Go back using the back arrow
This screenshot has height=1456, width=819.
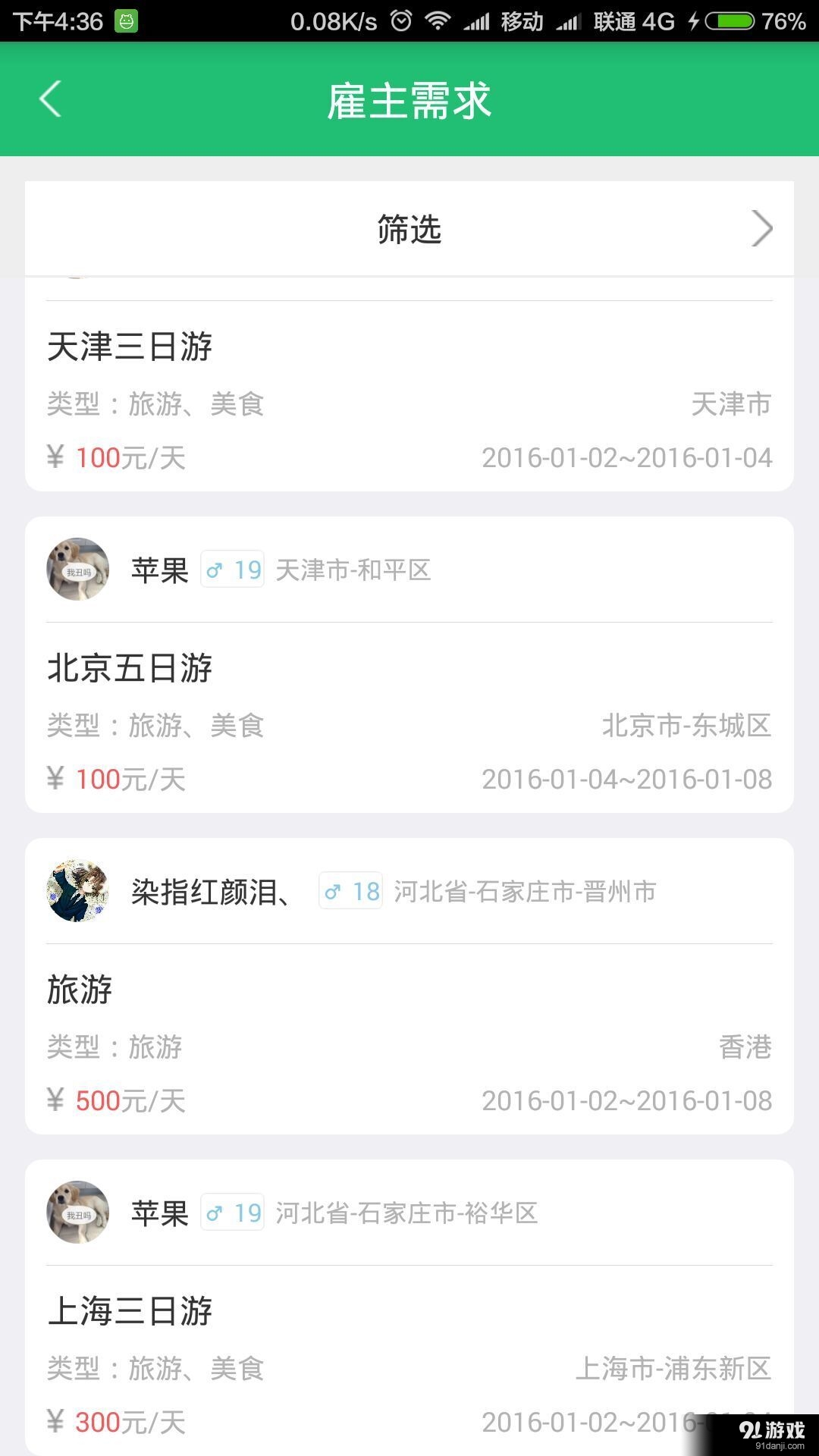point(49,99)
